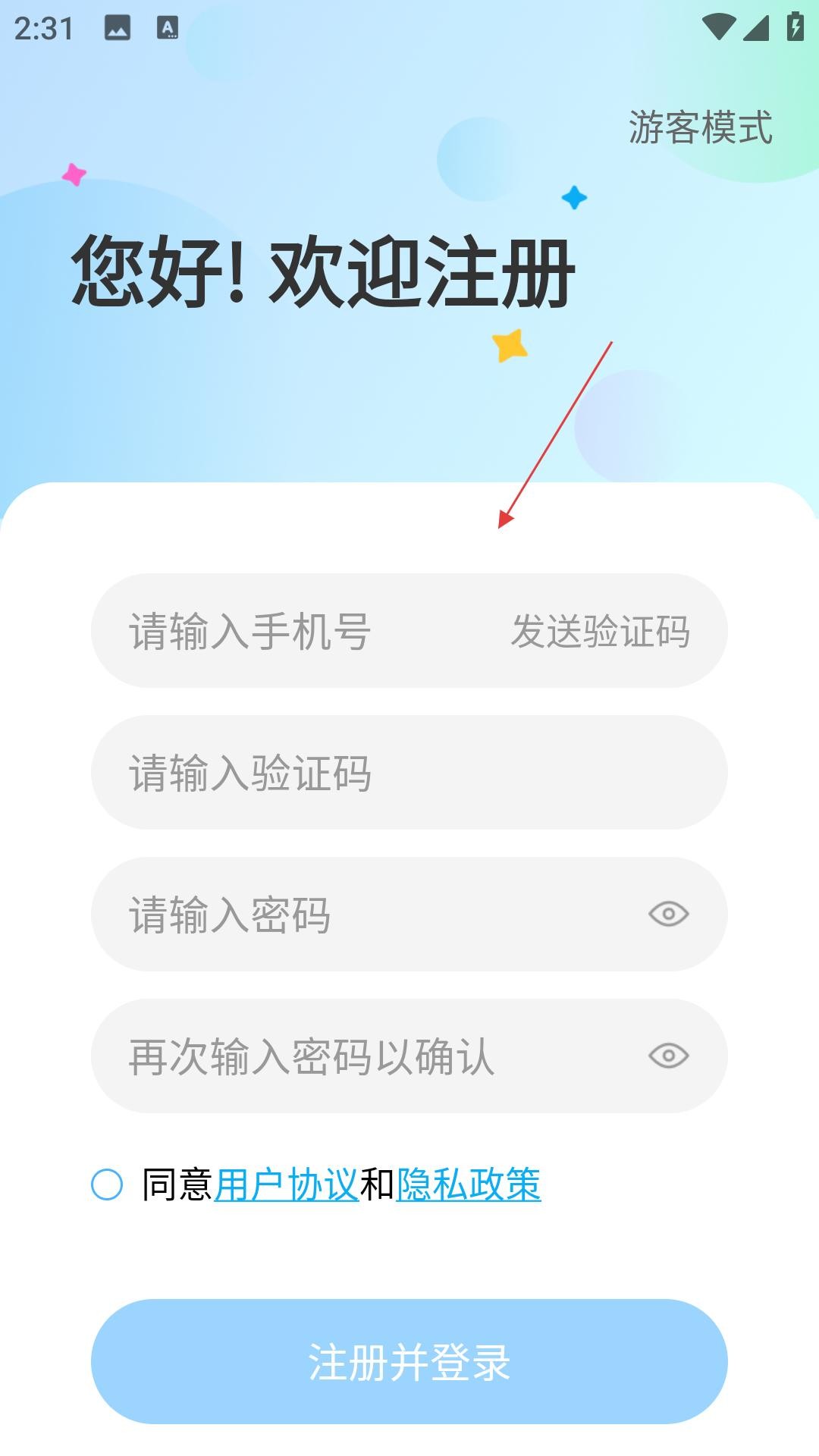The height and width of the screenshot is (1456, 819).
Task: Select the confirm password field (再次输入密码以确认)
Action: 364,1056
